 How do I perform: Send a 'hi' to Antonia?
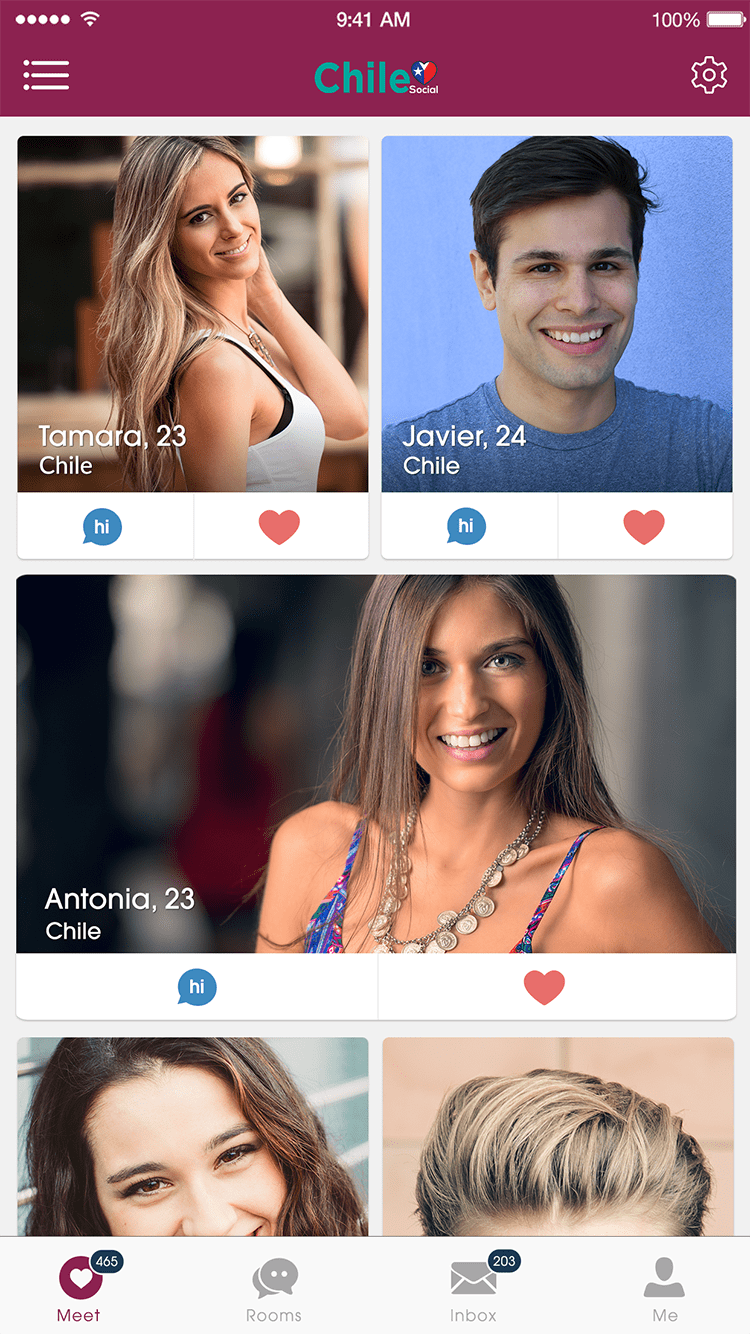pyautogui.click(x=197, y=987)
